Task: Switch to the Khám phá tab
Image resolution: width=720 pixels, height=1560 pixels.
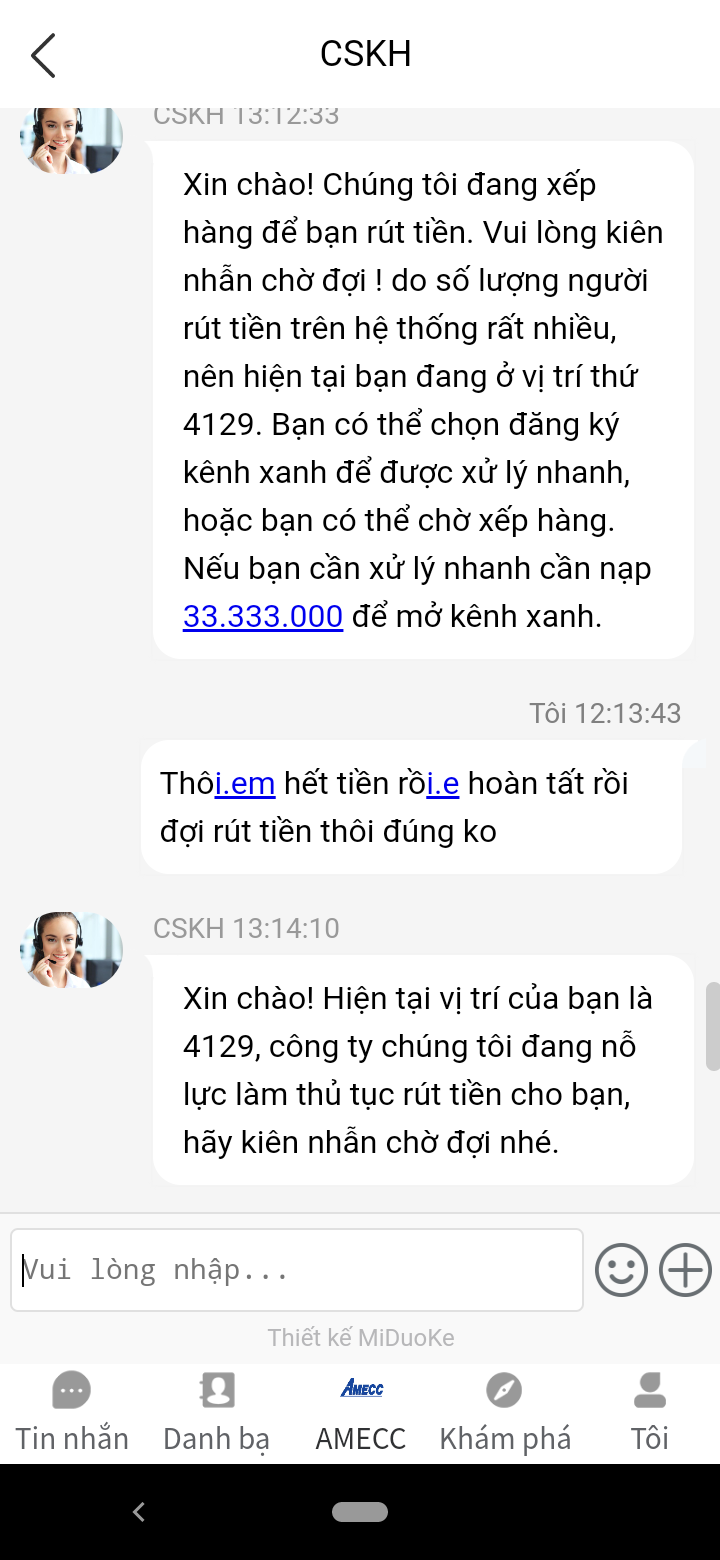Action: 505,1412
